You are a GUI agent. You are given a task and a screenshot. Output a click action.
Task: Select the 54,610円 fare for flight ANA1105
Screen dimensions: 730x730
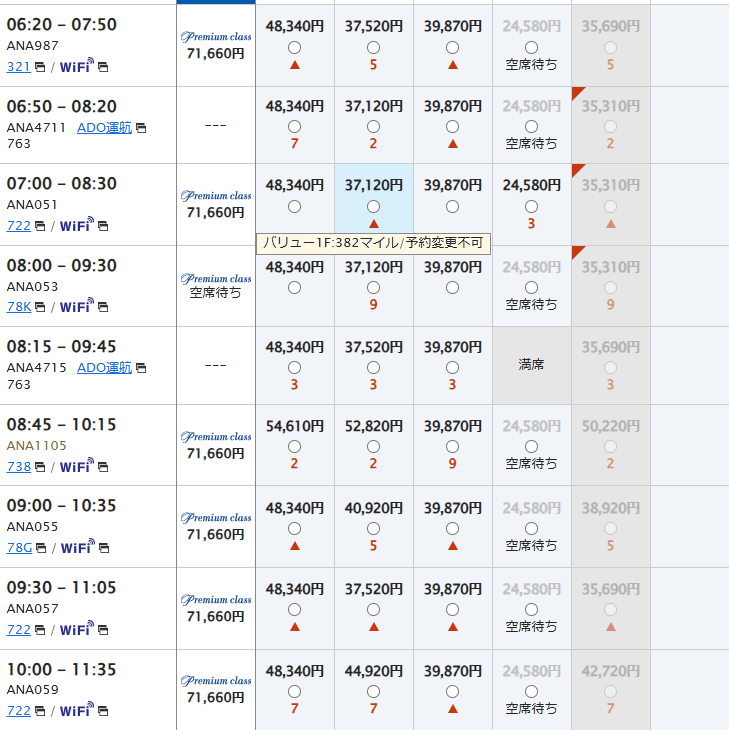[294, 447]
